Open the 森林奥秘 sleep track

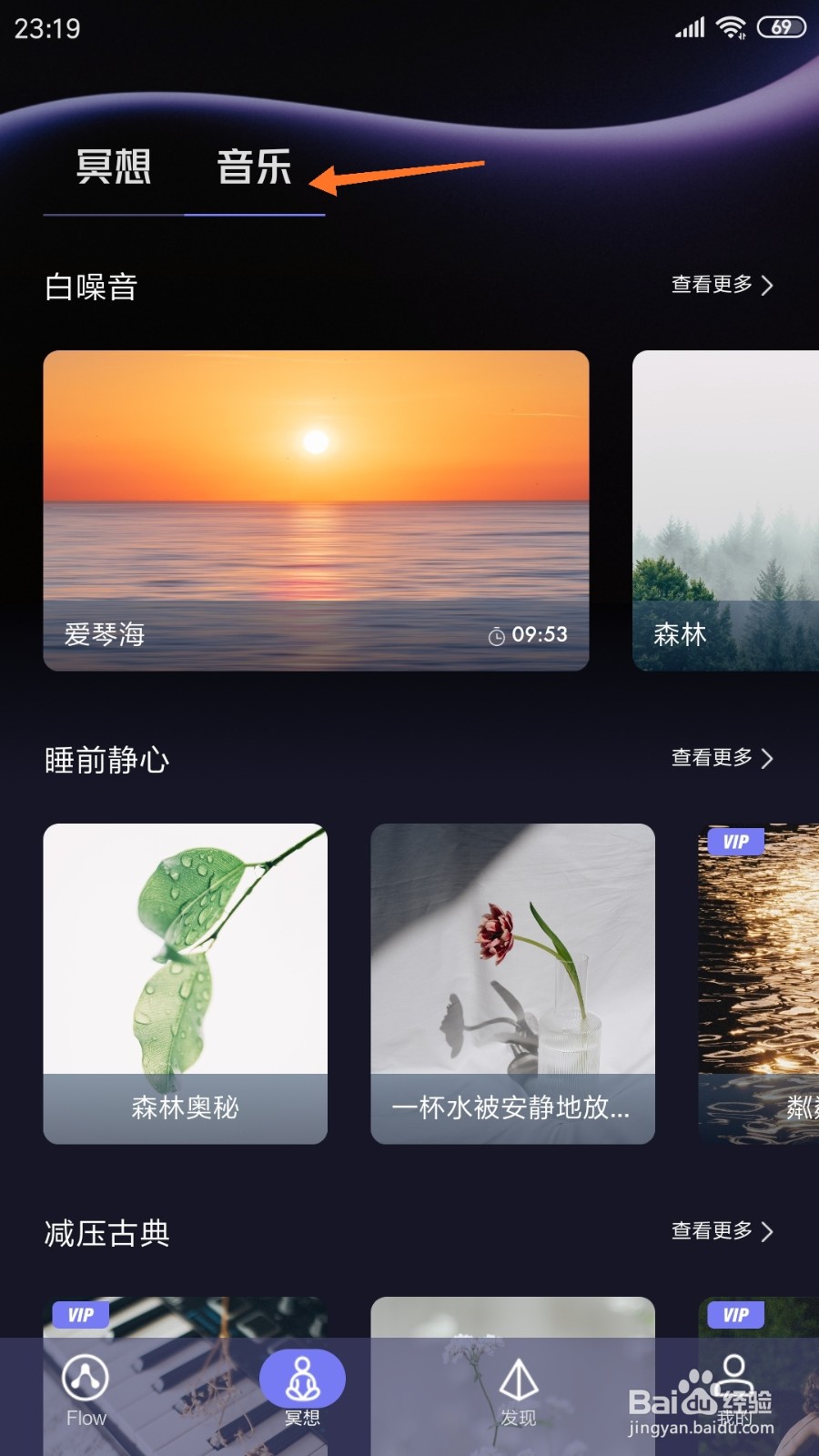pos(185,983)
